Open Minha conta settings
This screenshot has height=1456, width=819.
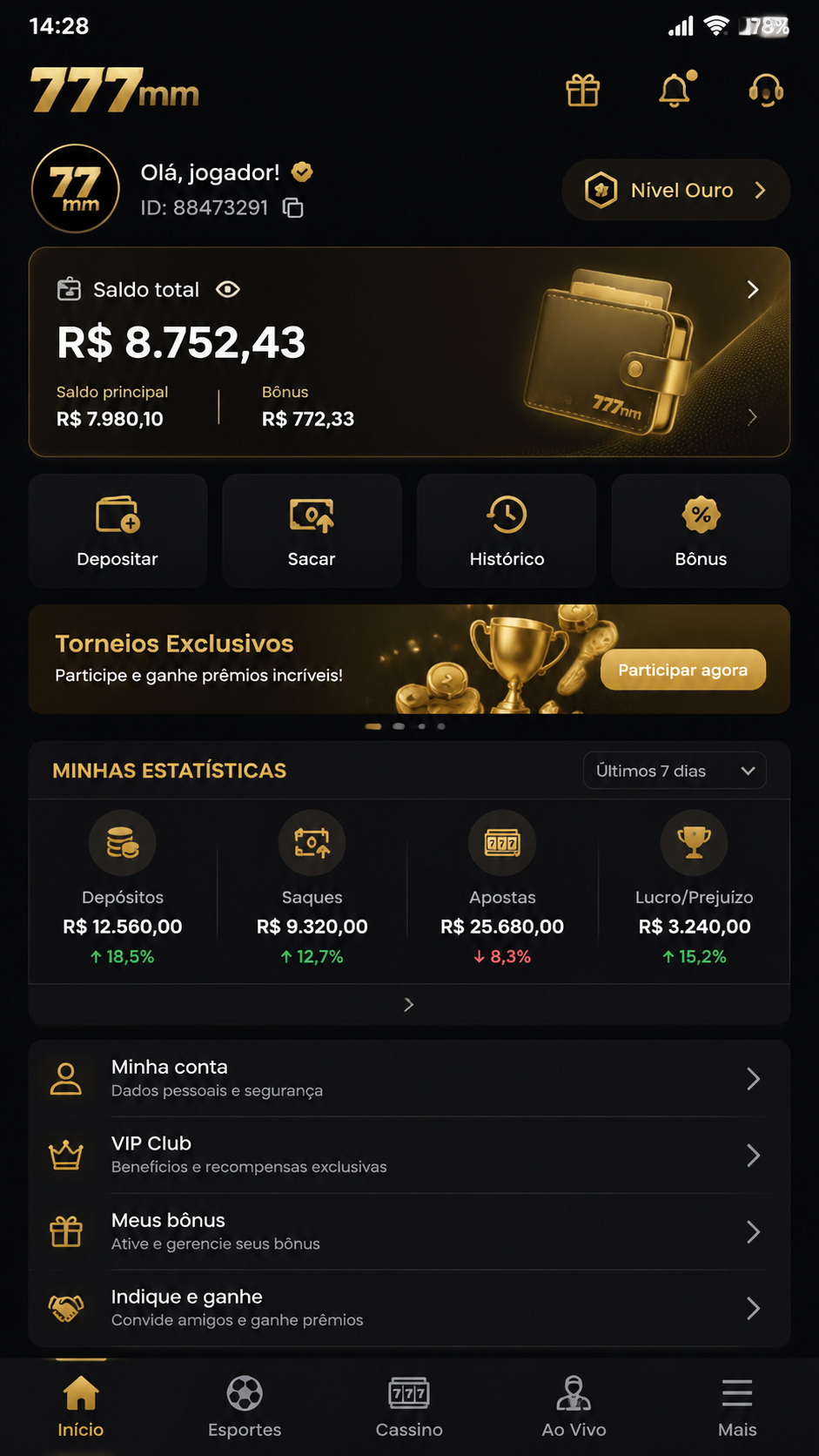click(409, 1078)
